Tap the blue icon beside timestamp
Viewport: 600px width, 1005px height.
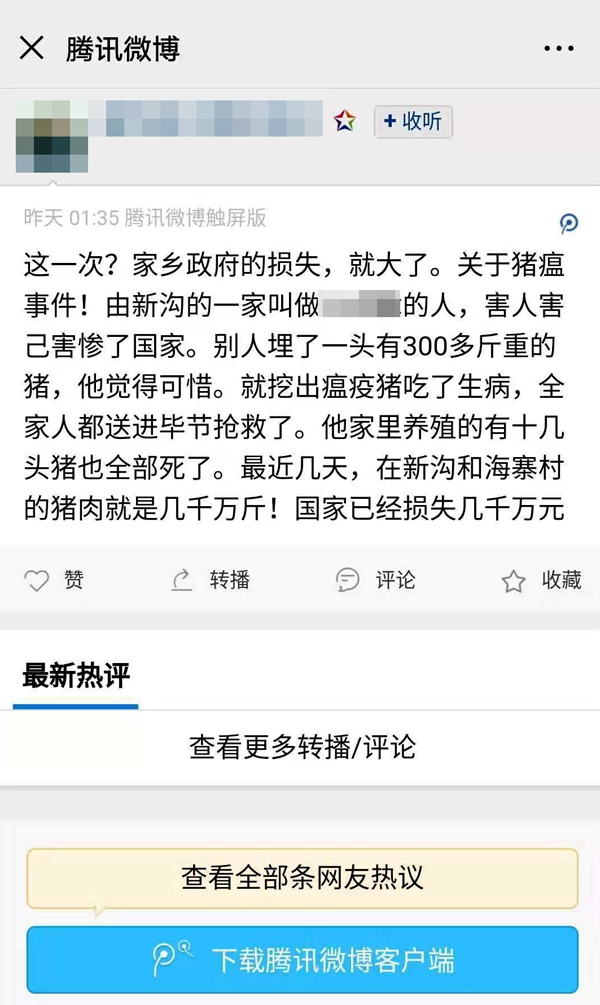point(568,223)
